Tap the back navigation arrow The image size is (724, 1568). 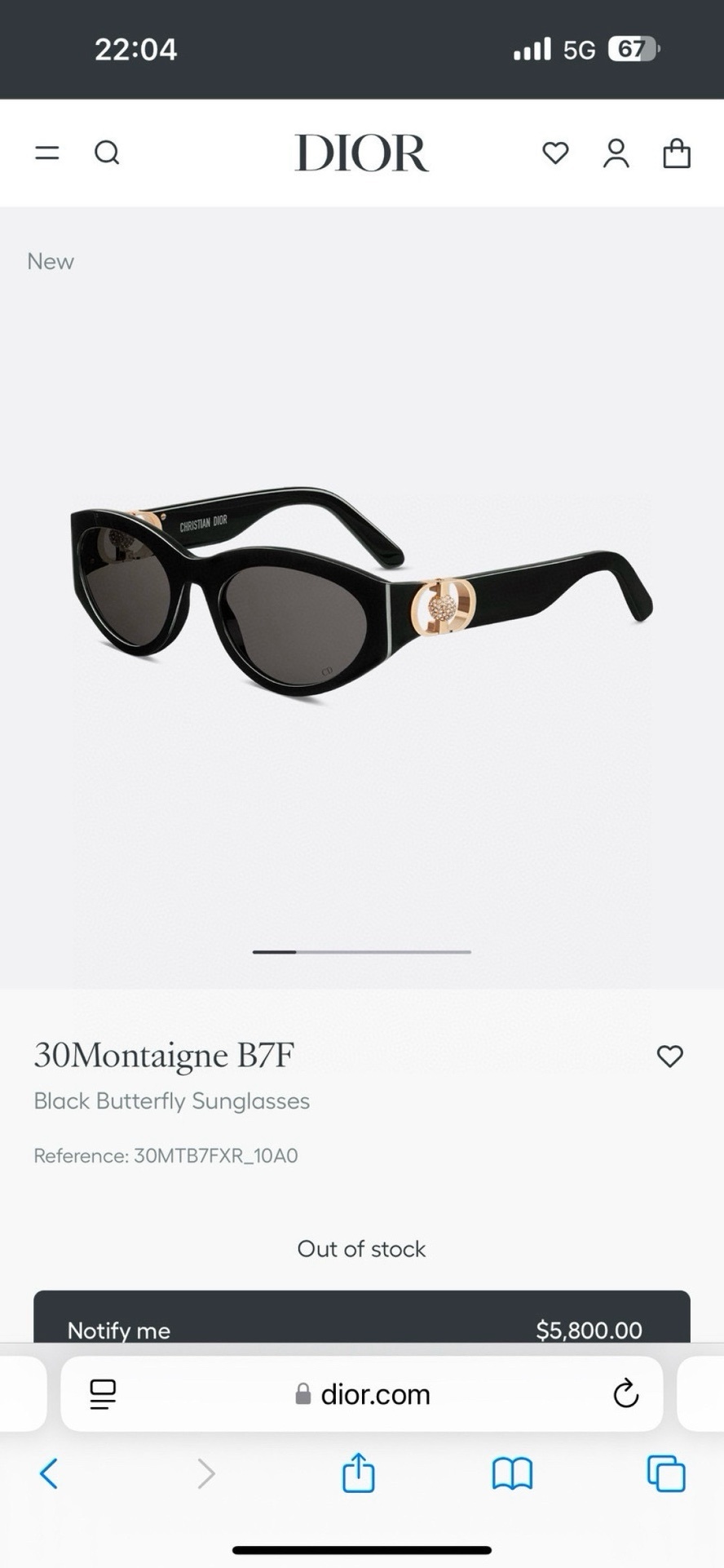coord(48,1473)
